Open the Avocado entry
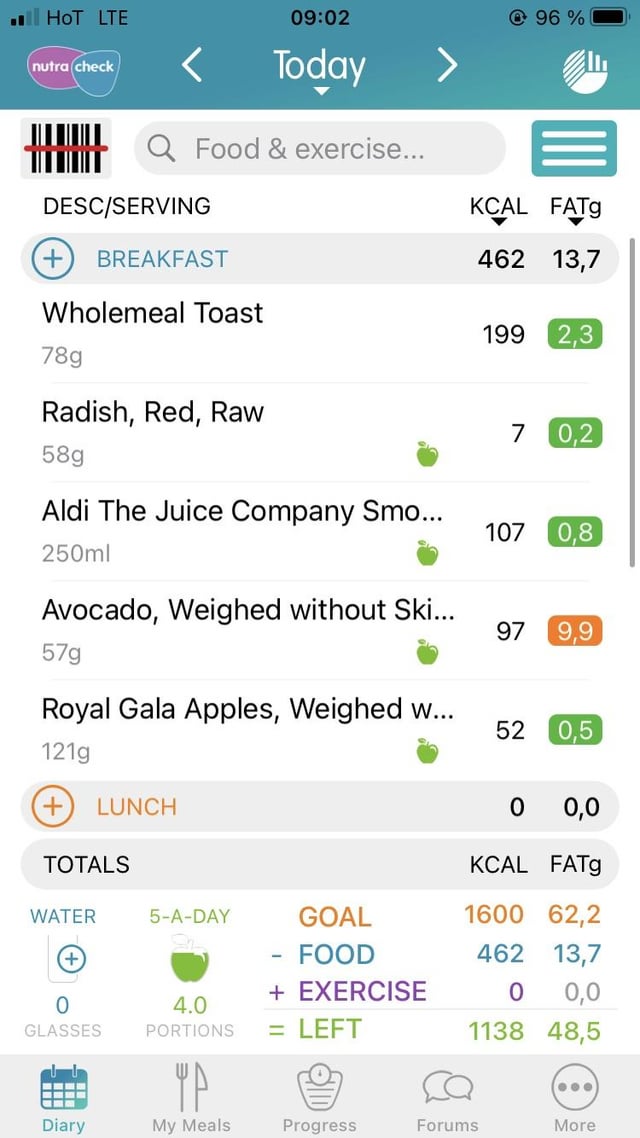640x1138 pixels. 319,631
